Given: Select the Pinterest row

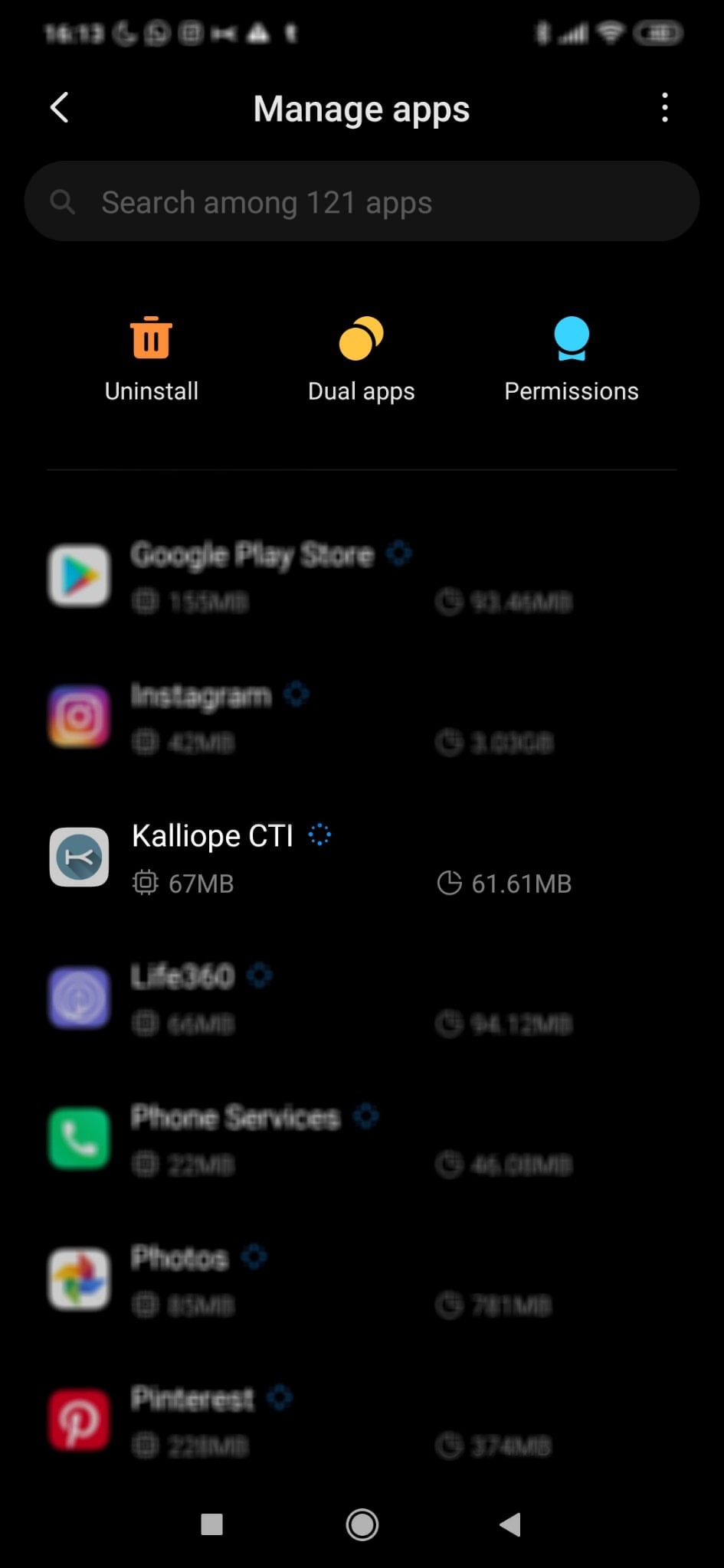Looking at the screenshot, I should (362, 1421).
